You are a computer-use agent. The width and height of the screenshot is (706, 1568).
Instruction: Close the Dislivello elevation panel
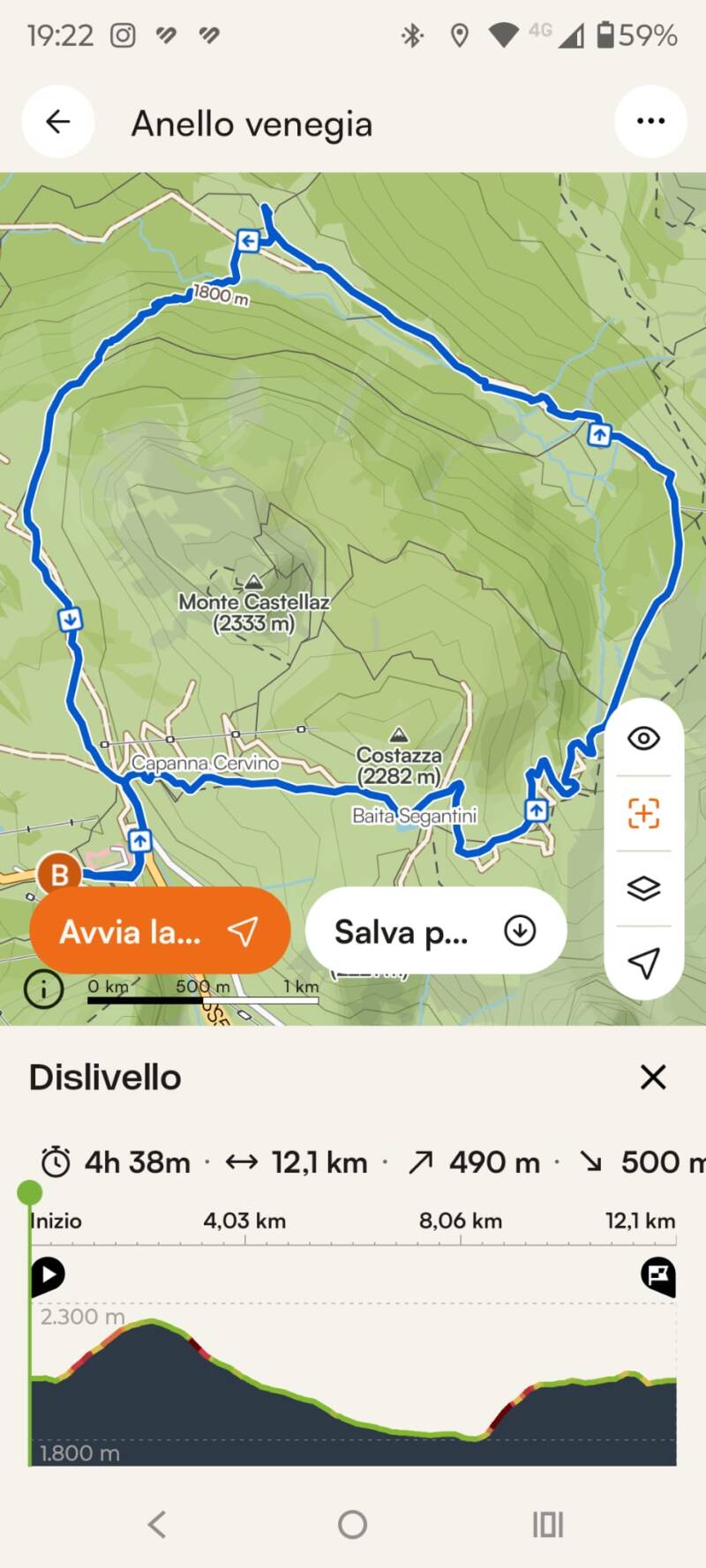point(653,1077)
